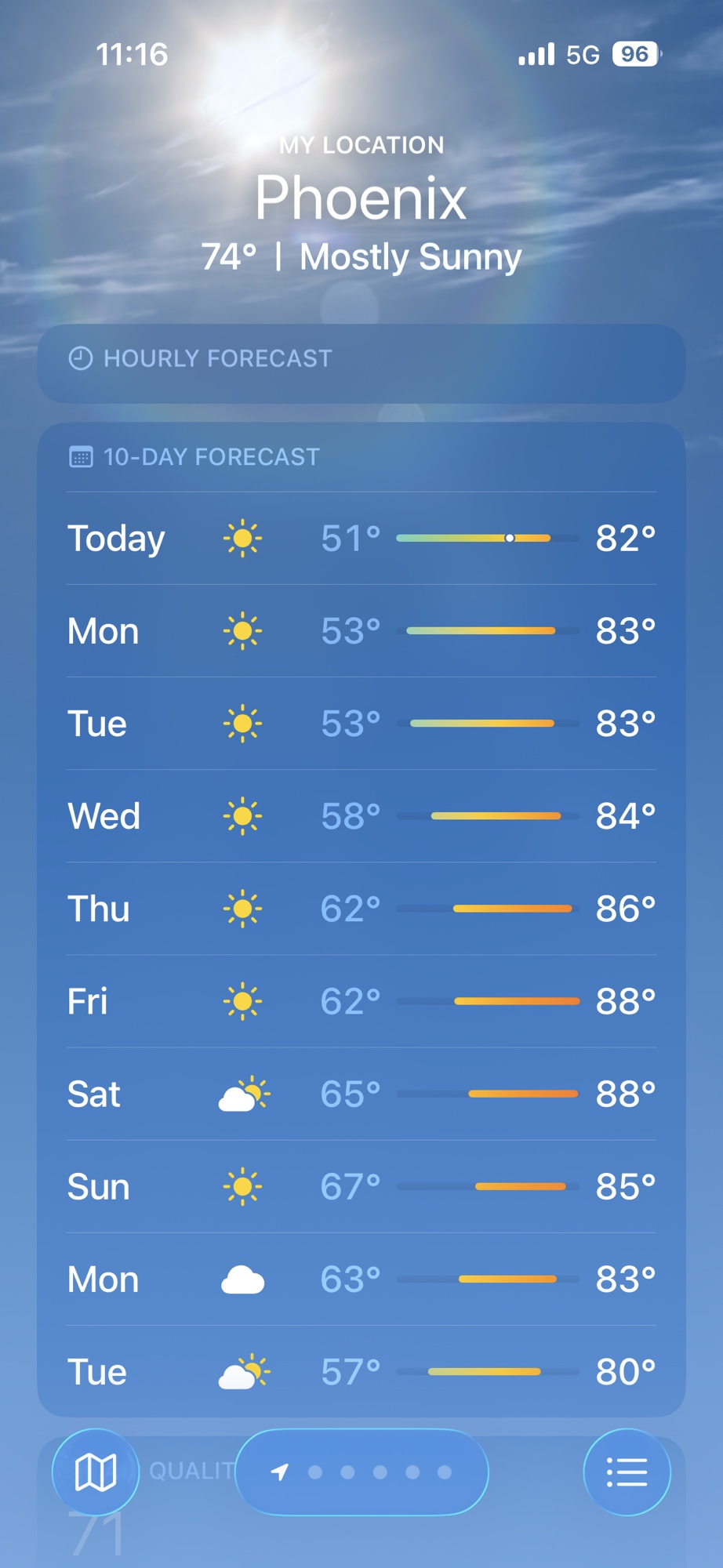View Wednesday's 58° to 84° forecast
The height and width of the screenshot is (1568, 723).
(x=361, y=816)
